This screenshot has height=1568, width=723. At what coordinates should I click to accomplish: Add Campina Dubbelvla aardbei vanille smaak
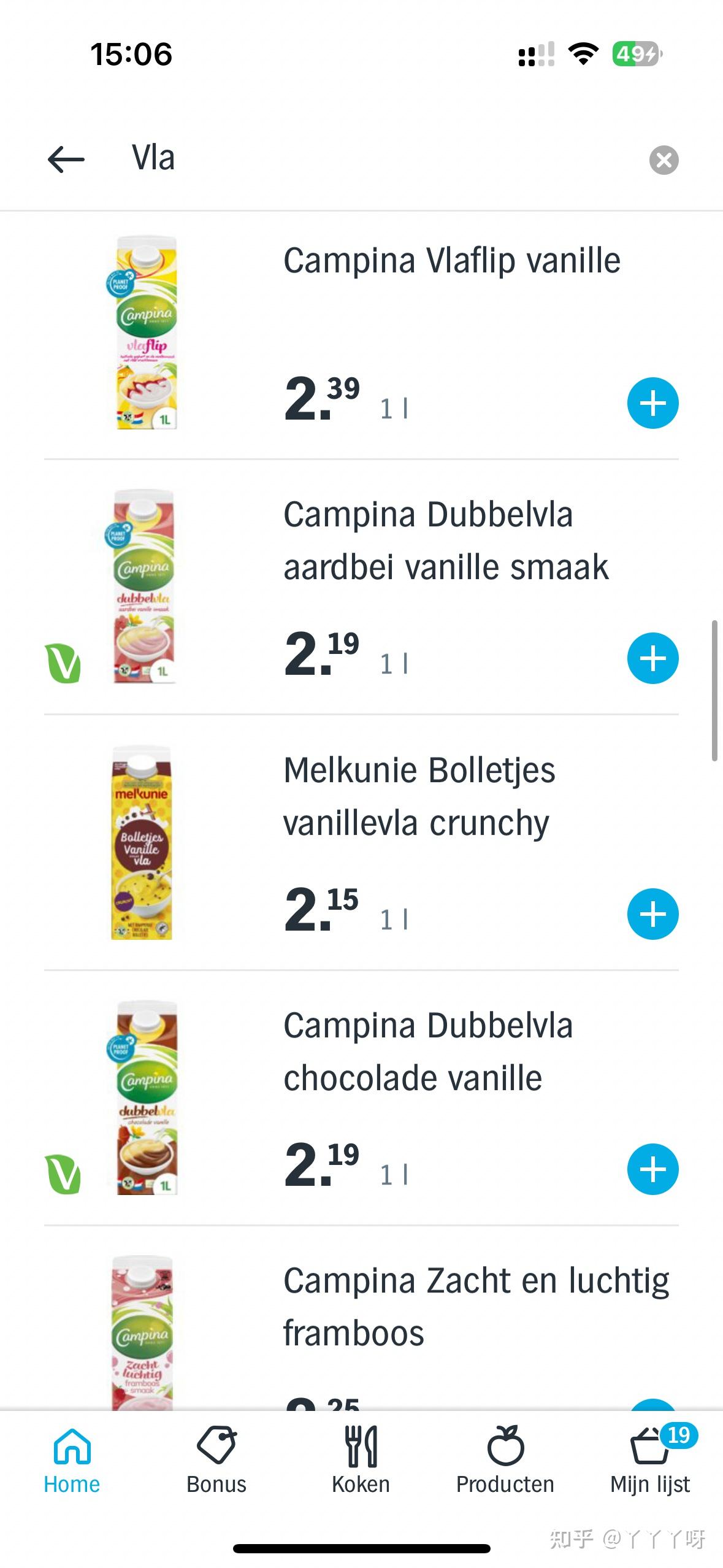pyautogui.click(x=652, y=657)
